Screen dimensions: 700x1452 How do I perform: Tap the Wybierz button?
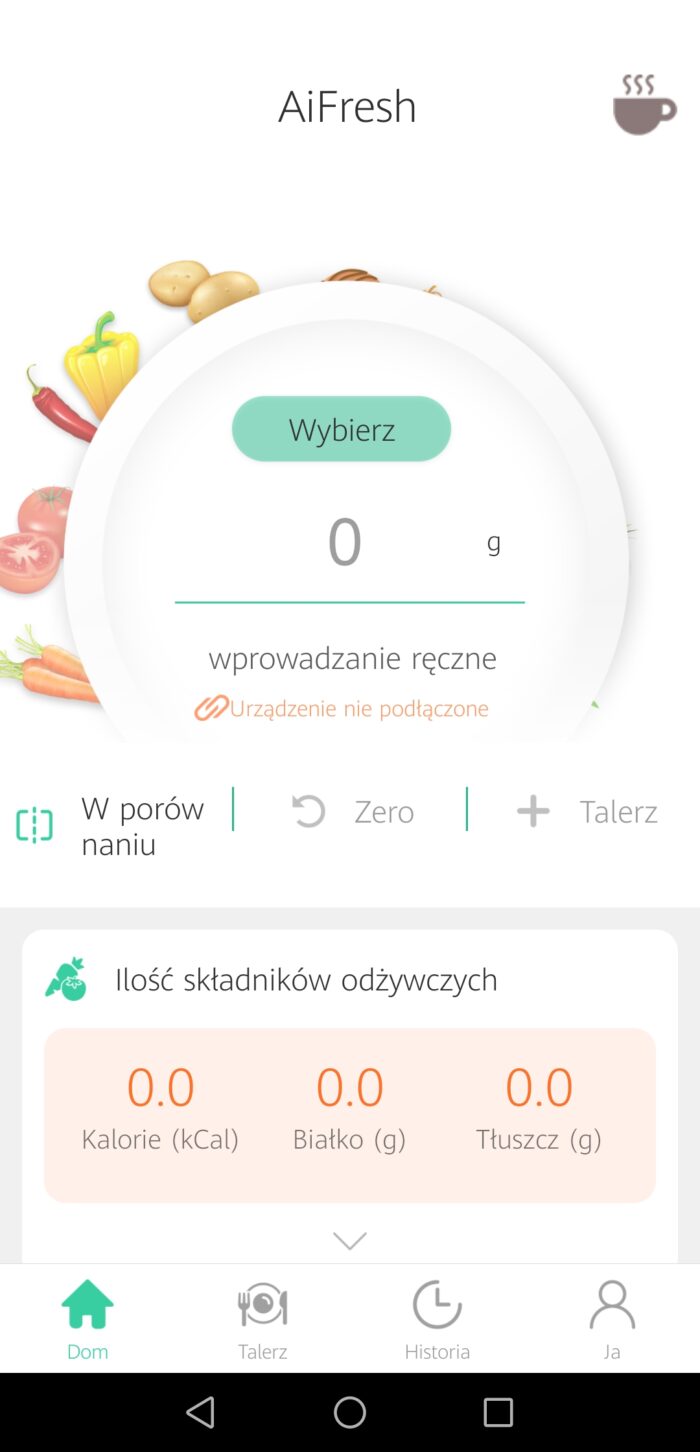tap(341, 429)
